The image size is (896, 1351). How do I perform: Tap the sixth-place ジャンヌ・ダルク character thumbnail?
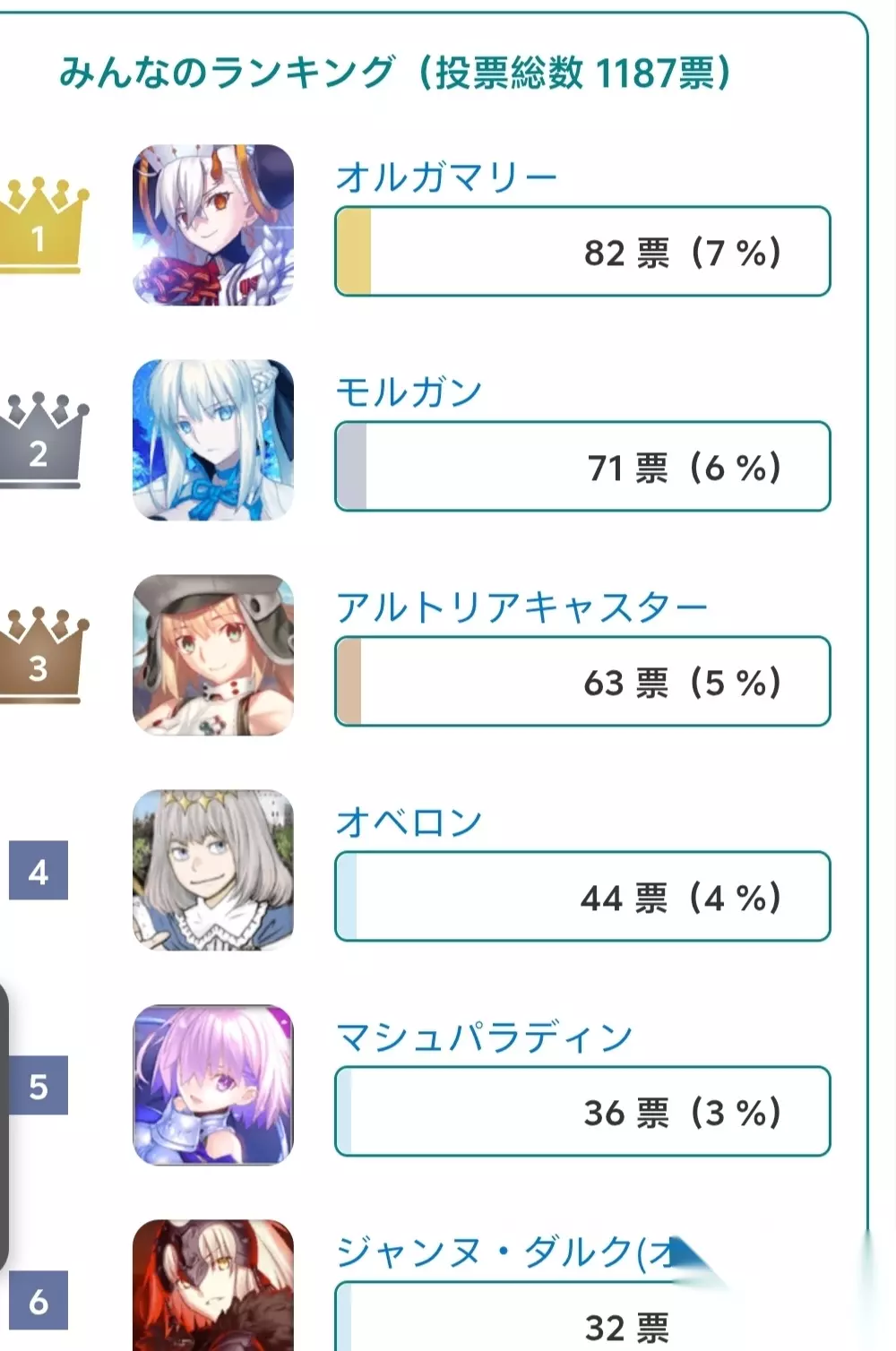point(213,1285)
